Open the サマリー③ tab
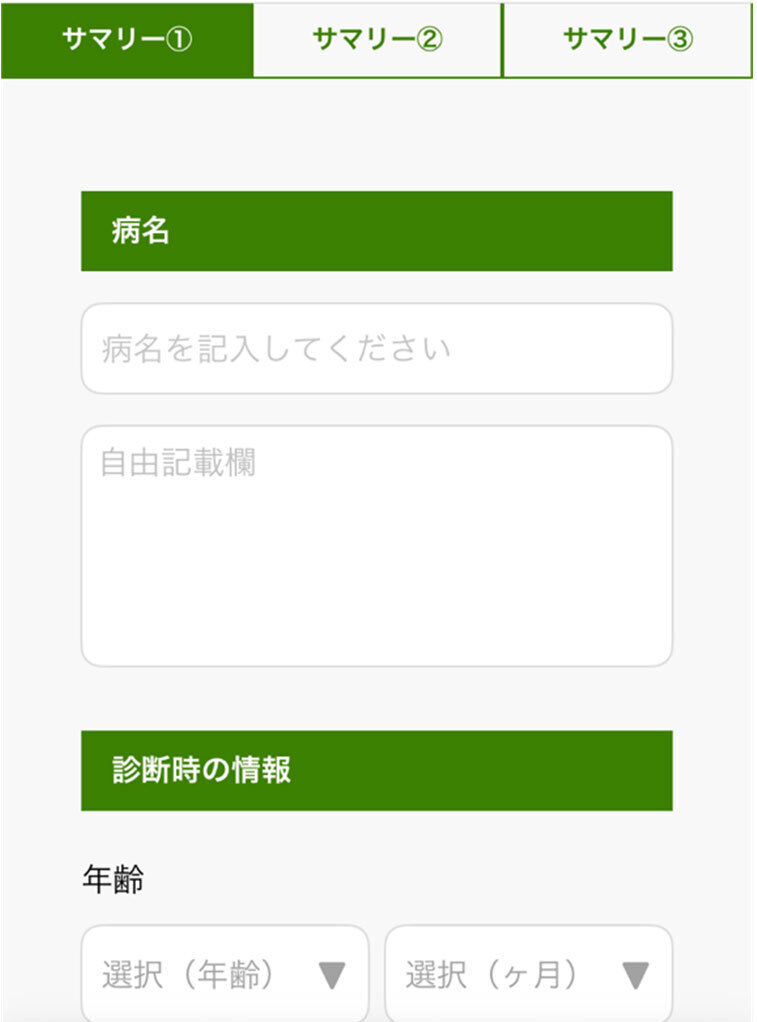This screenshot has width=757, height=1022. pos(627,40)
